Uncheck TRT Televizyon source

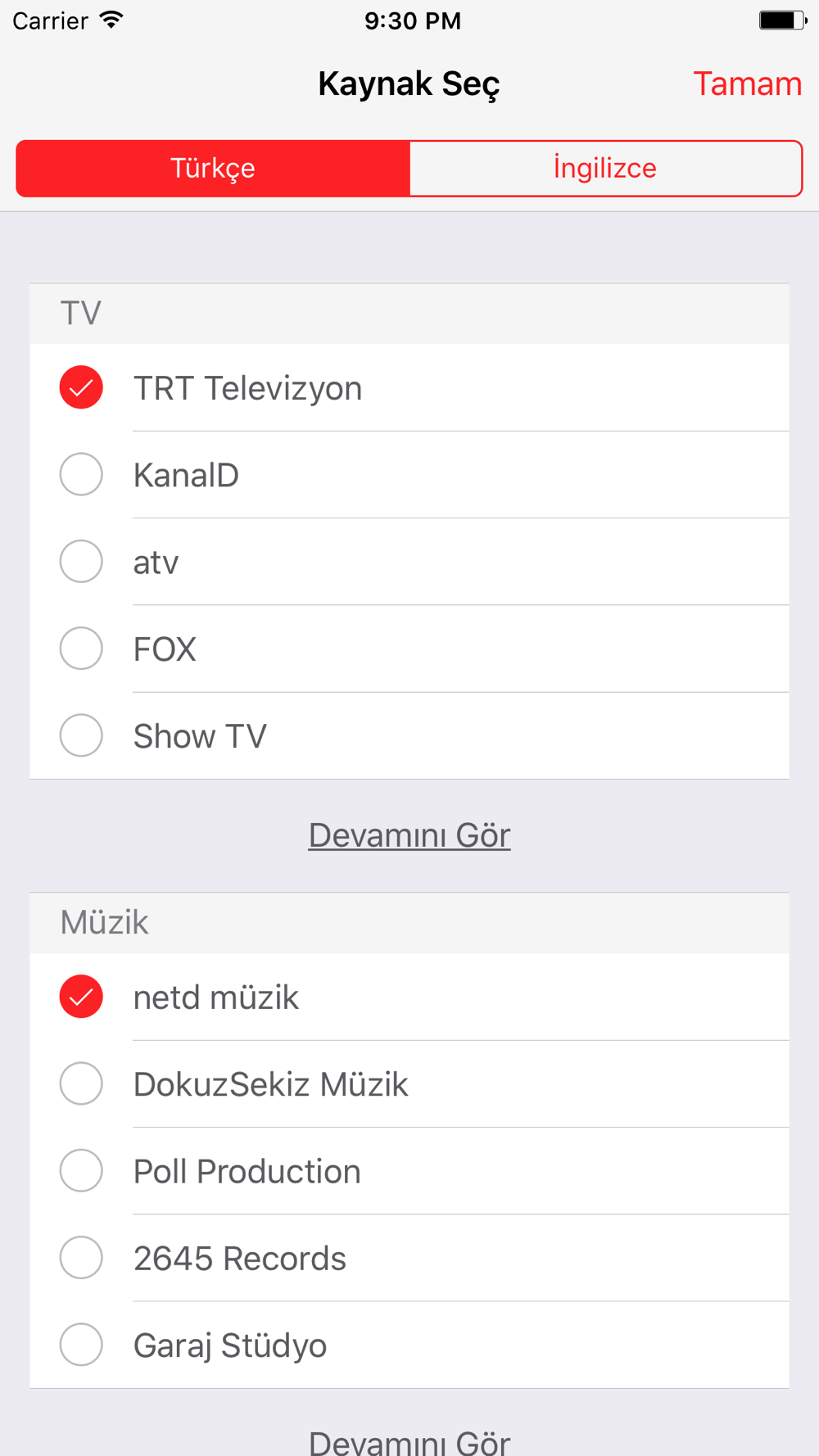pos(409,387)
